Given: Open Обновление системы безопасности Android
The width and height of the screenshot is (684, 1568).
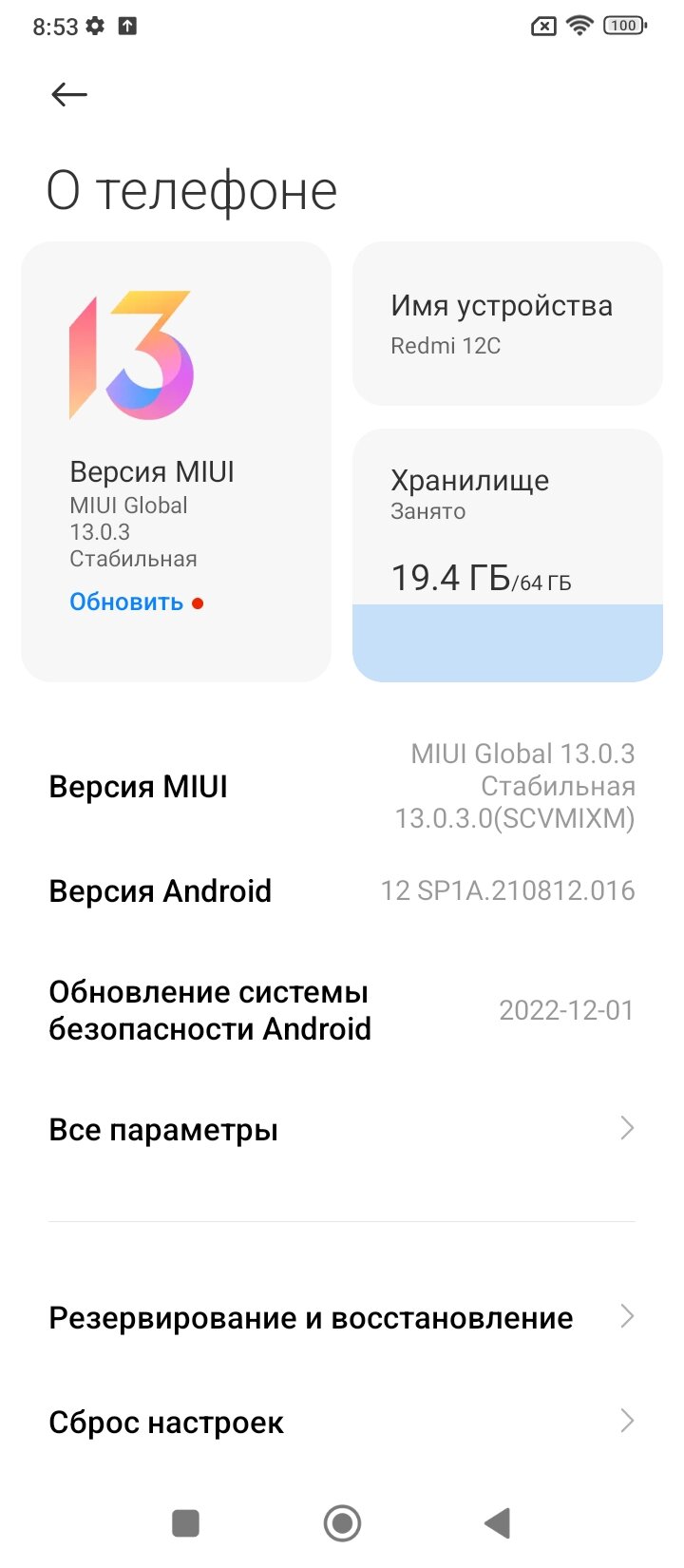Looking at the screenshot, I should pyautogui.click(x=342, y=1010).
